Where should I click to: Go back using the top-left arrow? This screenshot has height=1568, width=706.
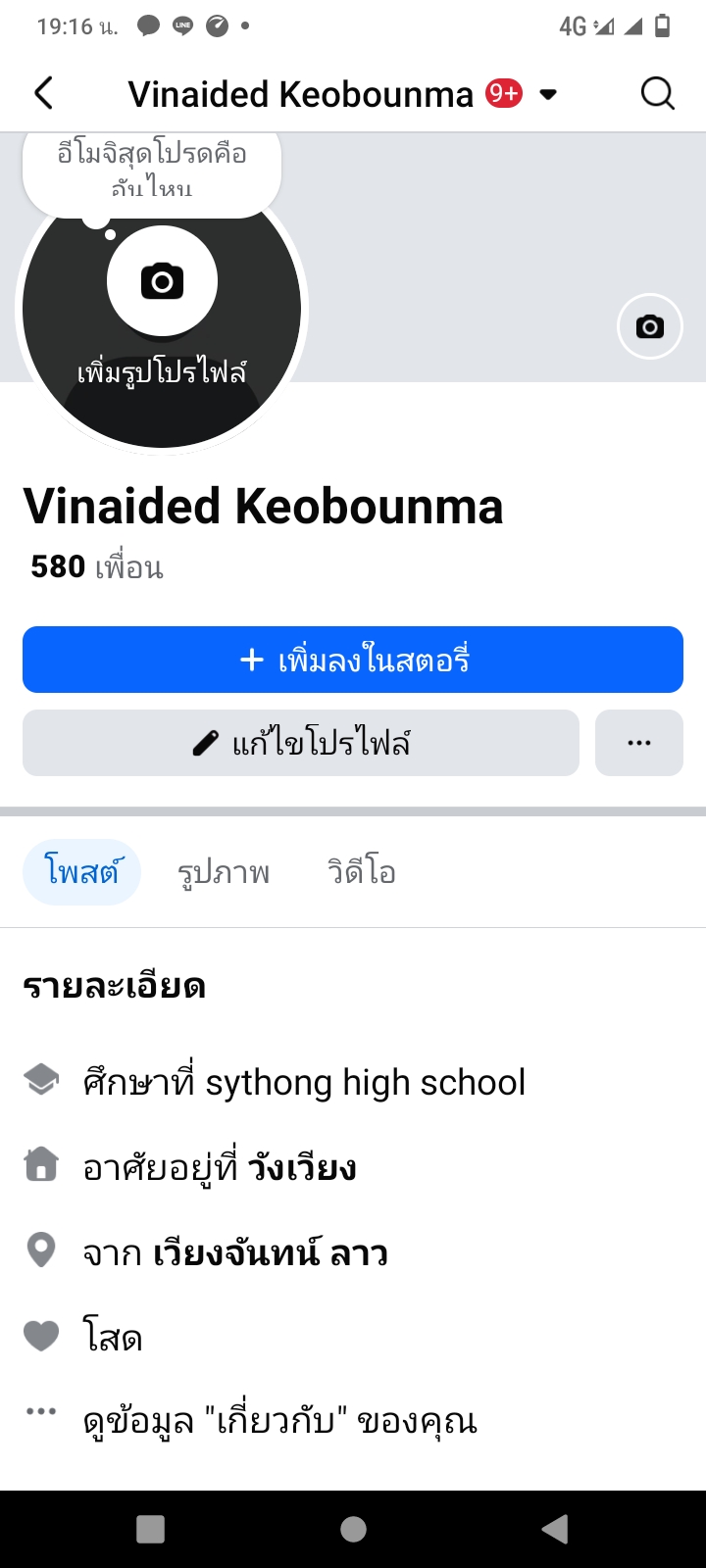[43, 94]
